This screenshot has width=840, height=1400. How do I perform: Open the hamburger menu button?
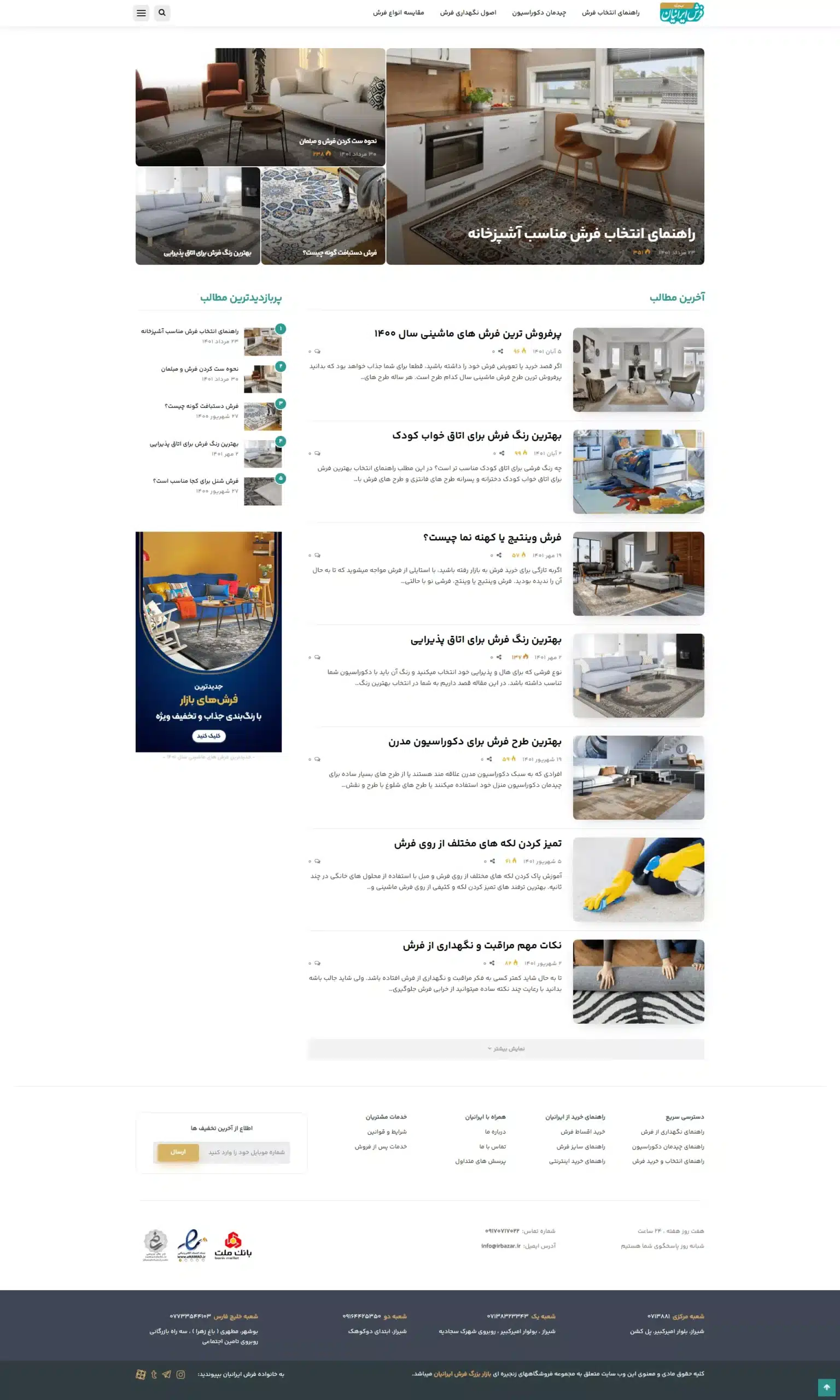coord(141,13)
